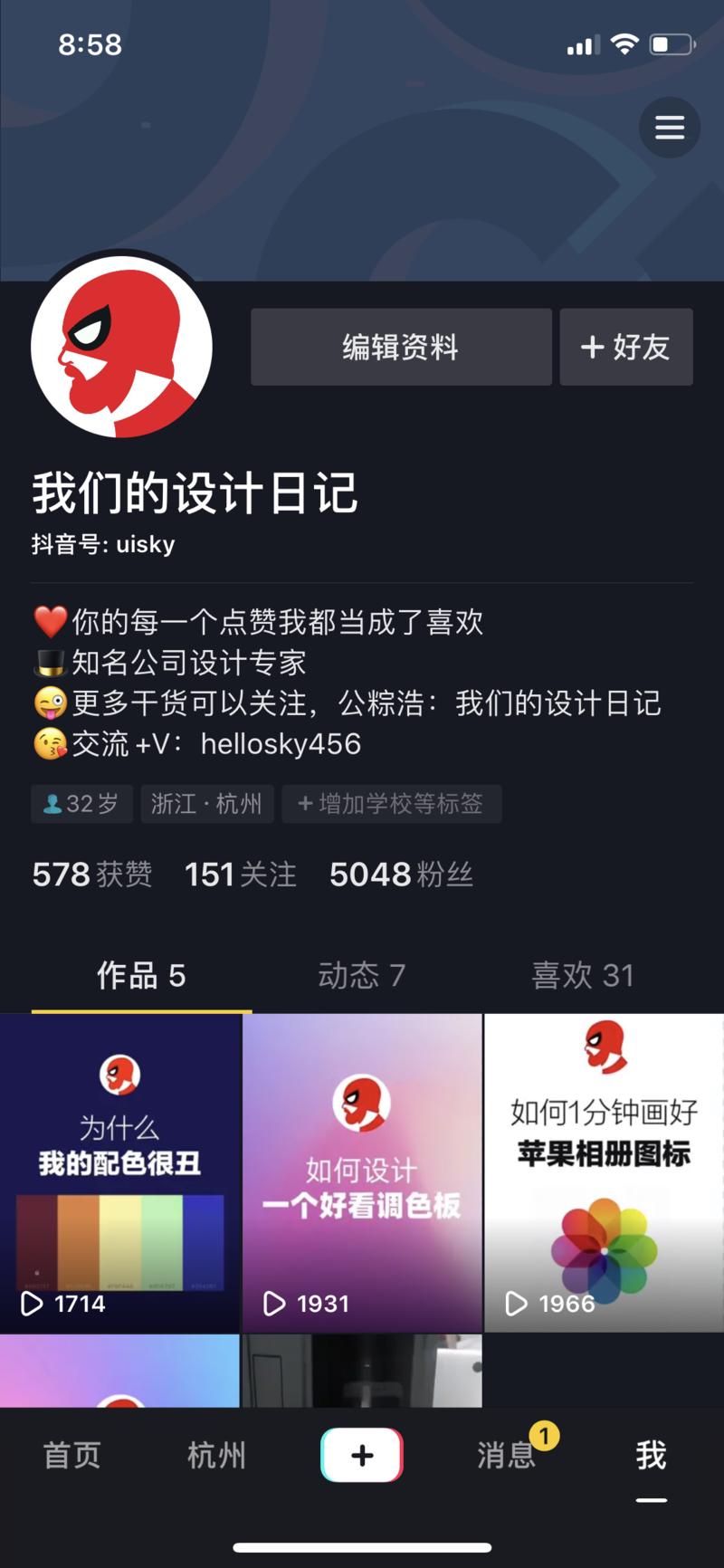Tap the age icon next to 32岁
This screenshot has height=1568, width=724.
[x=51, y=802]
